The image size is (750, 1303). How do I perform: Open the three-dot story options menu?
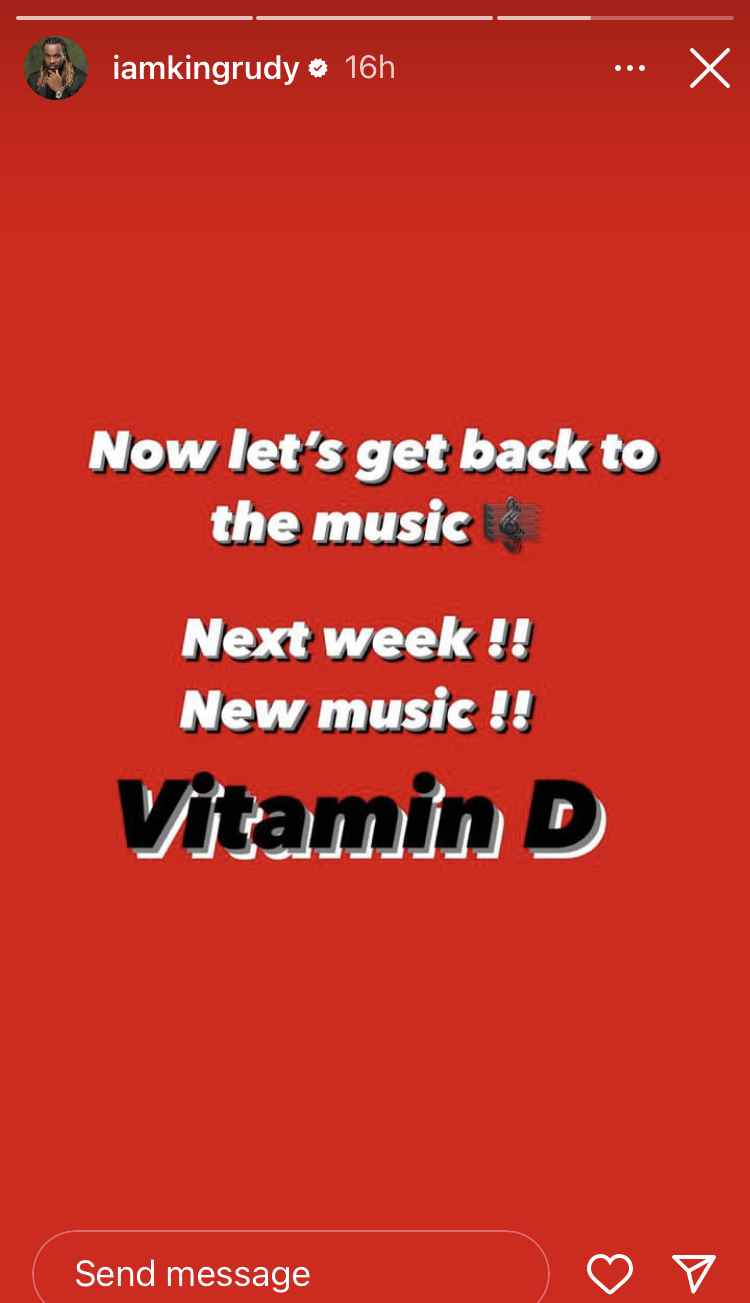[629, 69]
